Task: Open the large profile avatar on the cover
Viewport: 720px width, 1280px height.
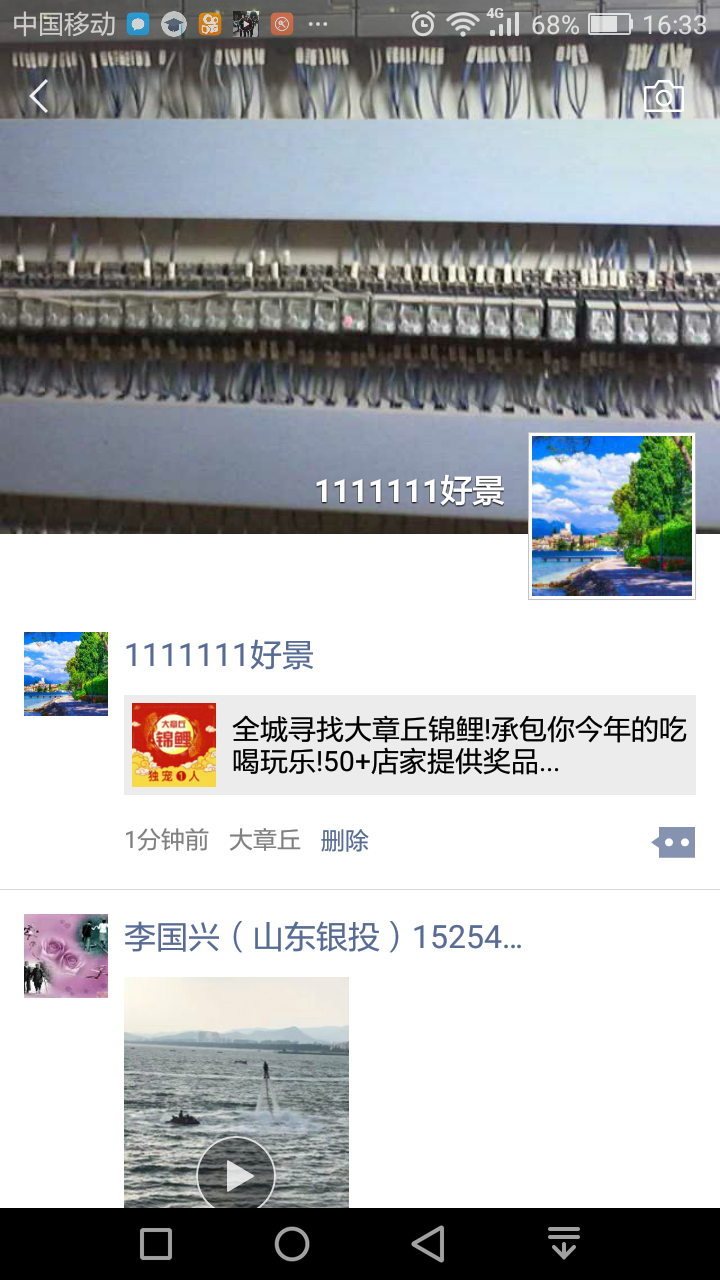Action: [x=612, y=516]
